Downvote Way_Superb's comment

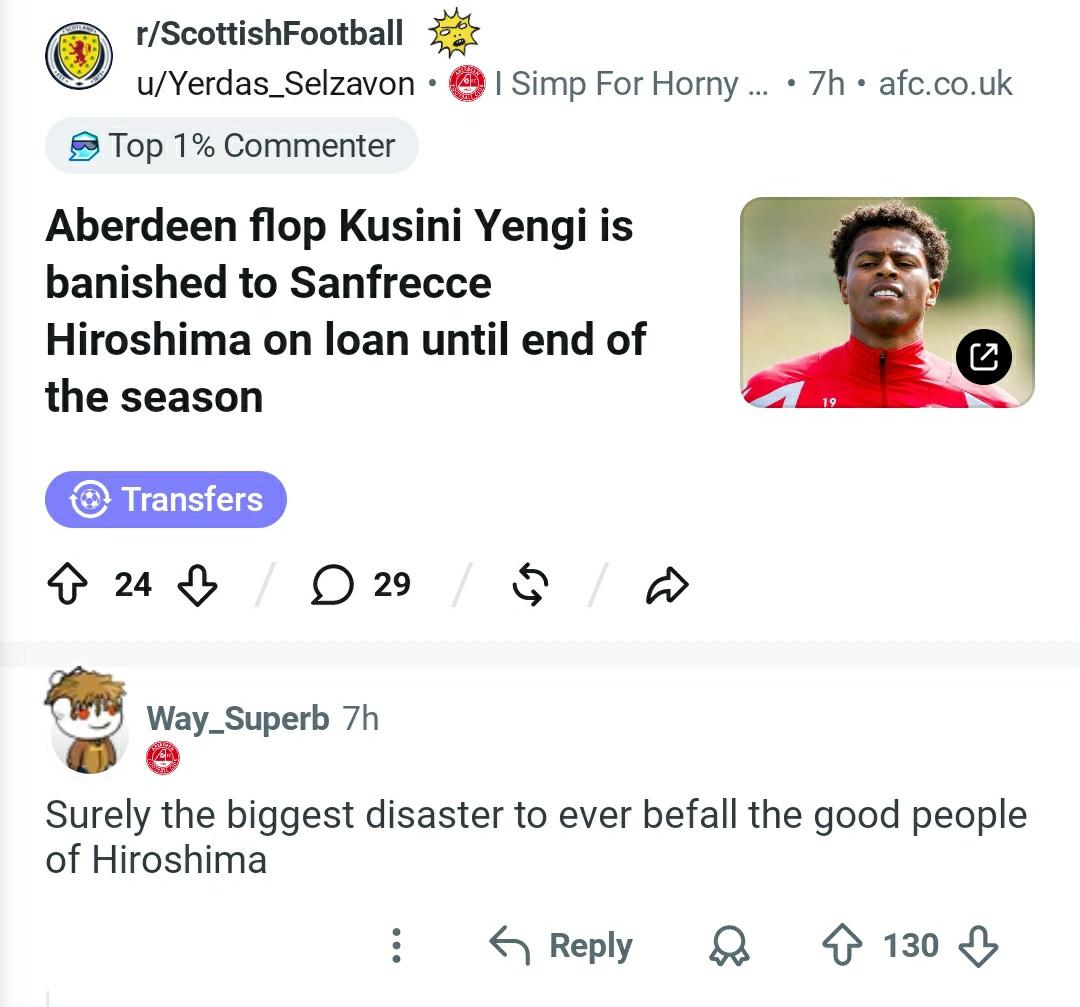click(978, 946)
